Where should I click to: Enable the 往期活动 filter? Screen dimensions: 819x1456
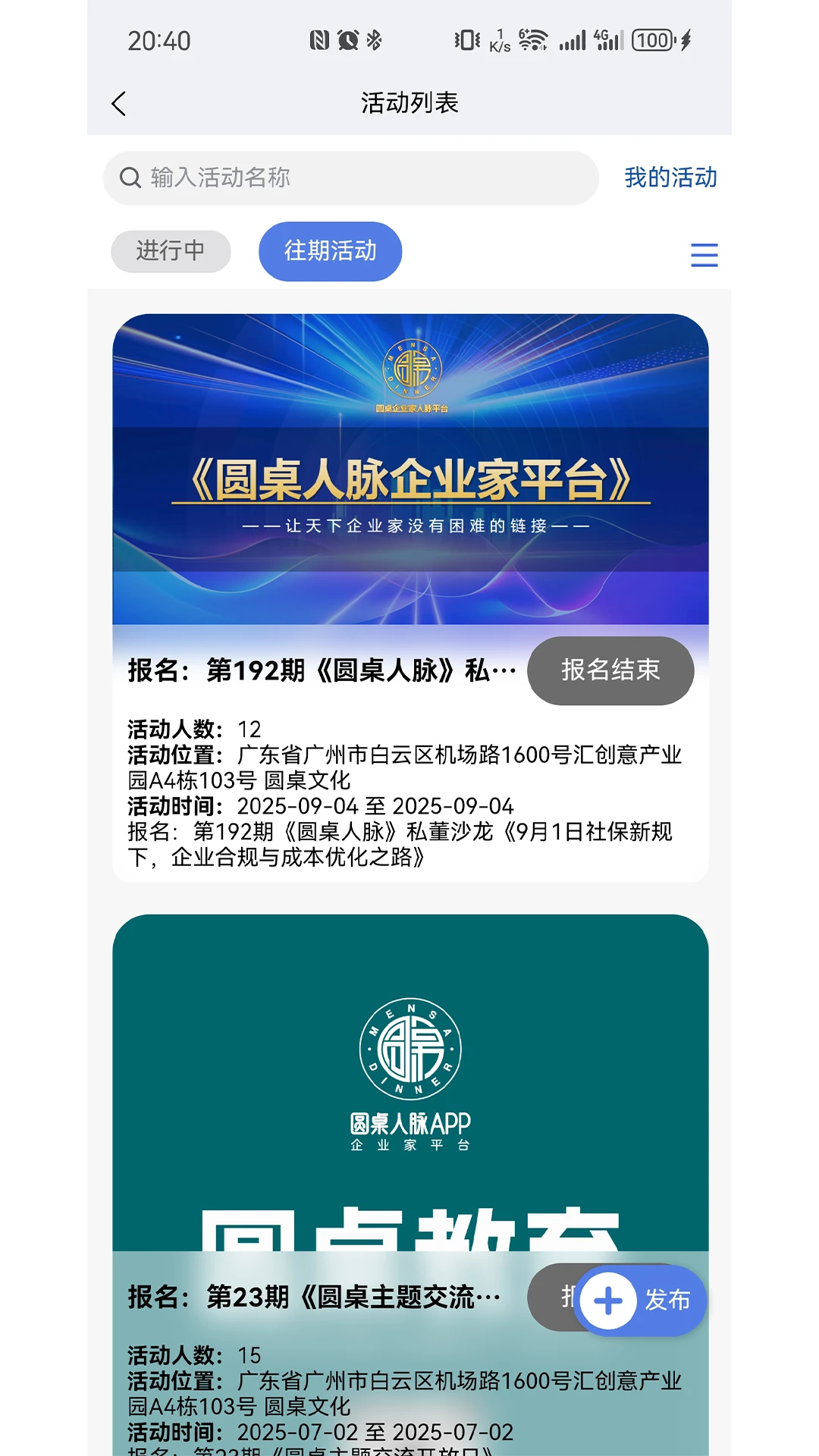click(x=330, y=251)
